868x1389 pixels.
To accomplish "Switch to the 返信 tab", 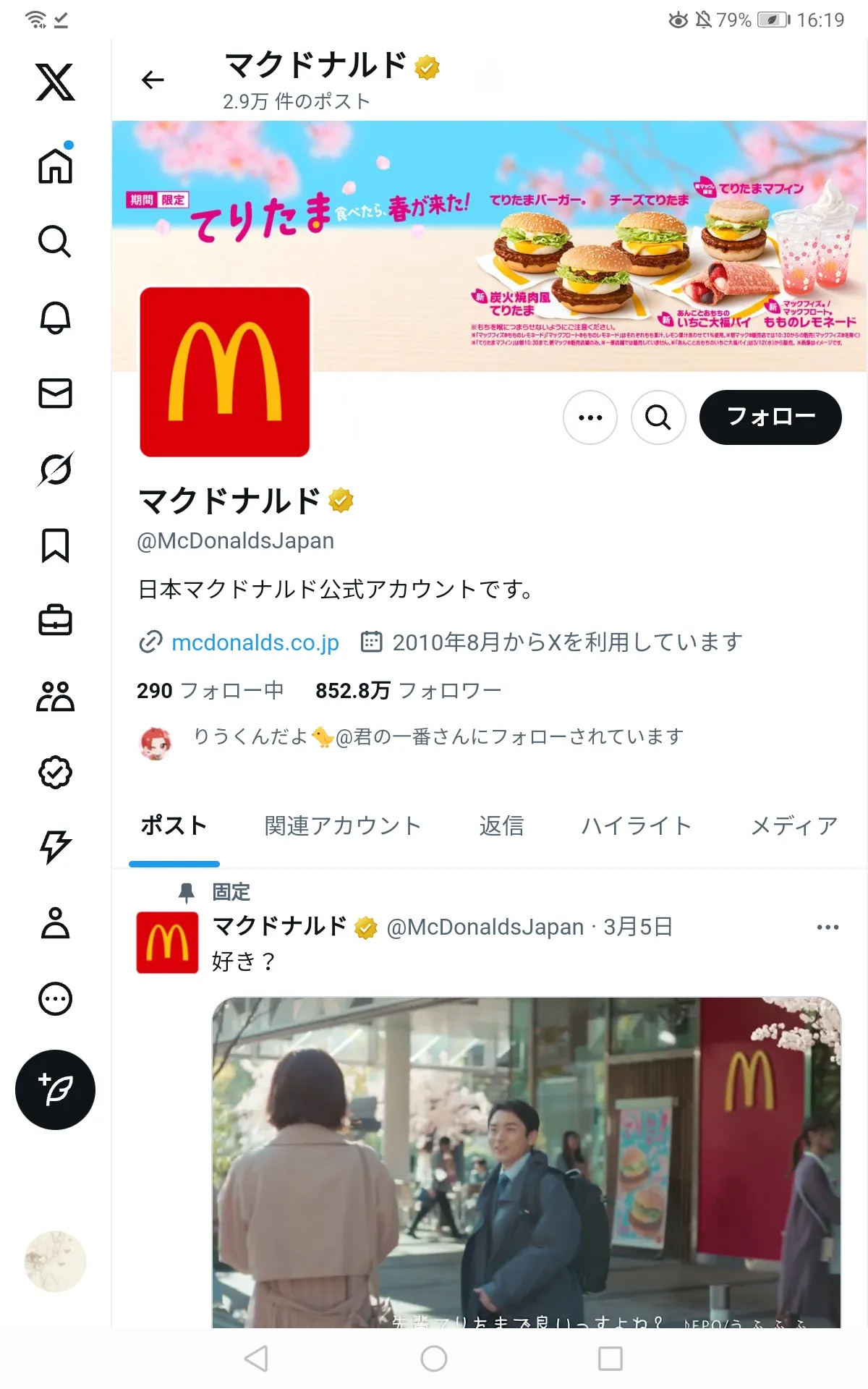I will (501, 826).
